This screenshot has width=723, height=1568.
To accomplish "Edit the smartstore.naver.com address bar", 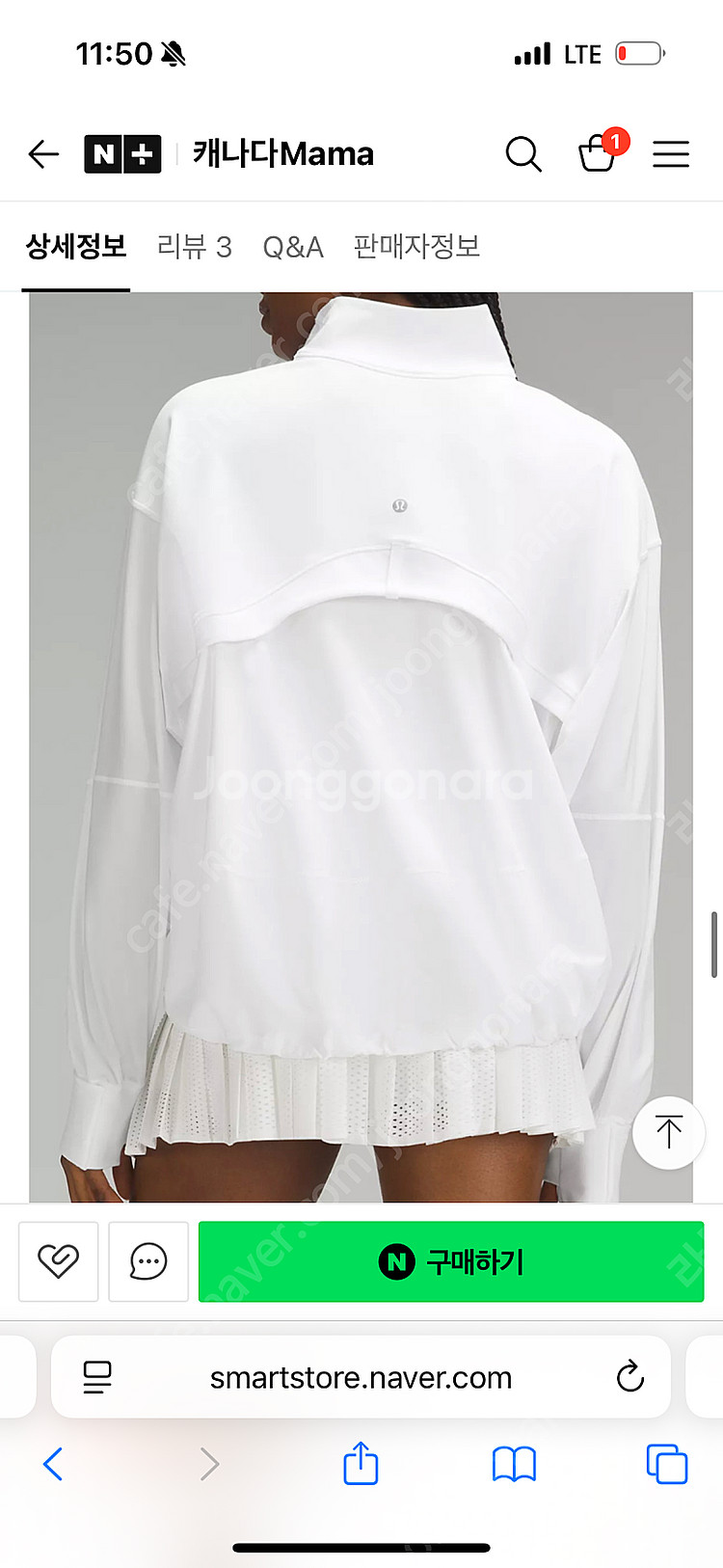I will point(361,1377).
